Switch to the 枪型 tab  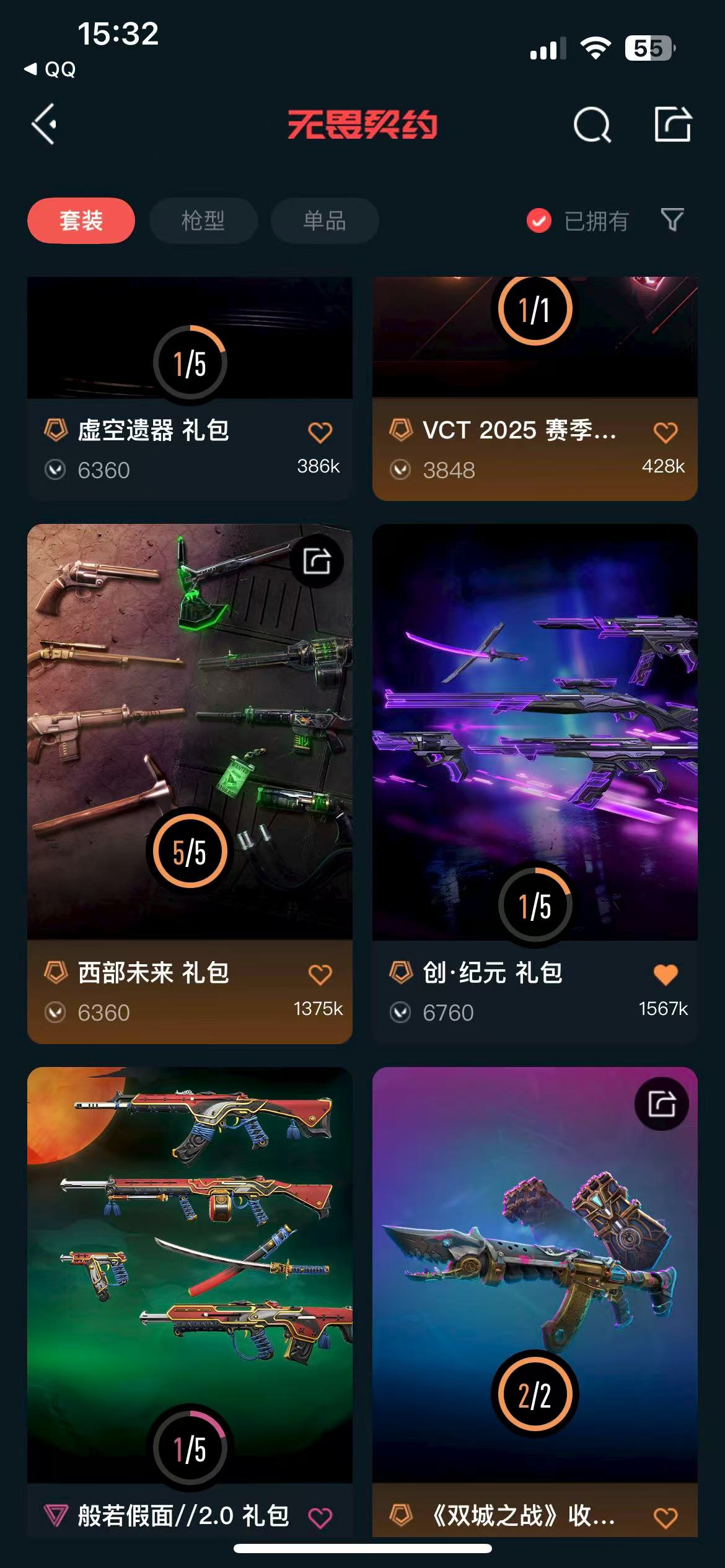pos(203,221)
